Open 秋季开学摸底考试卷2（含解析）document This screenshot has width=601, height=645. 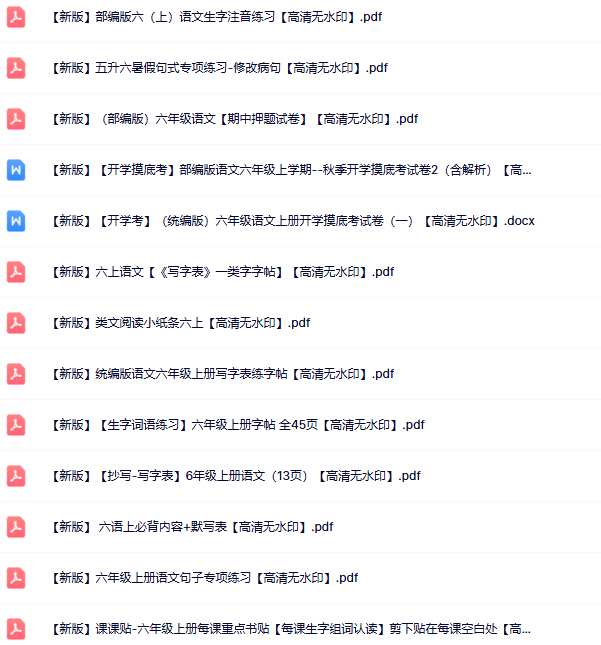click(290, 169)
